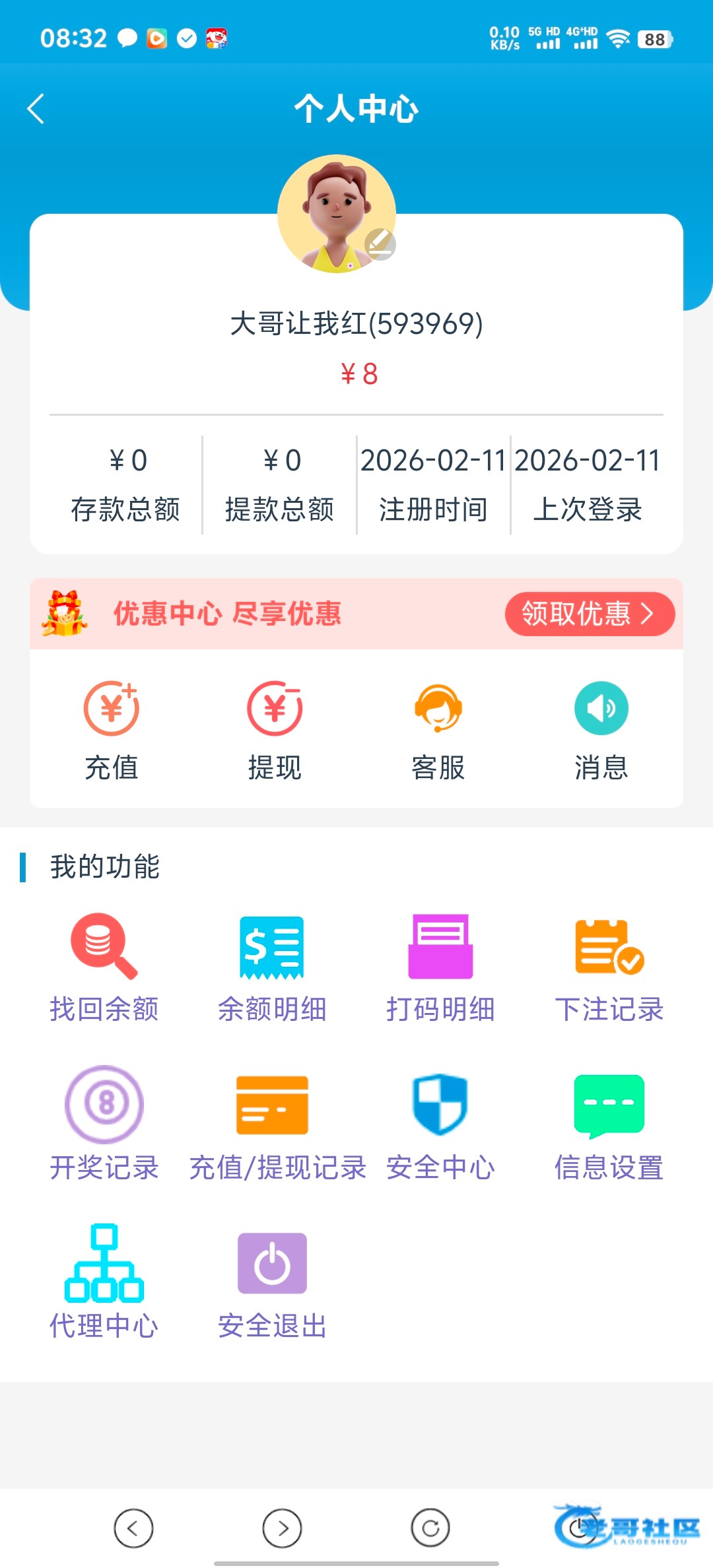Open 提现 withdrawal

click(275, 729)
